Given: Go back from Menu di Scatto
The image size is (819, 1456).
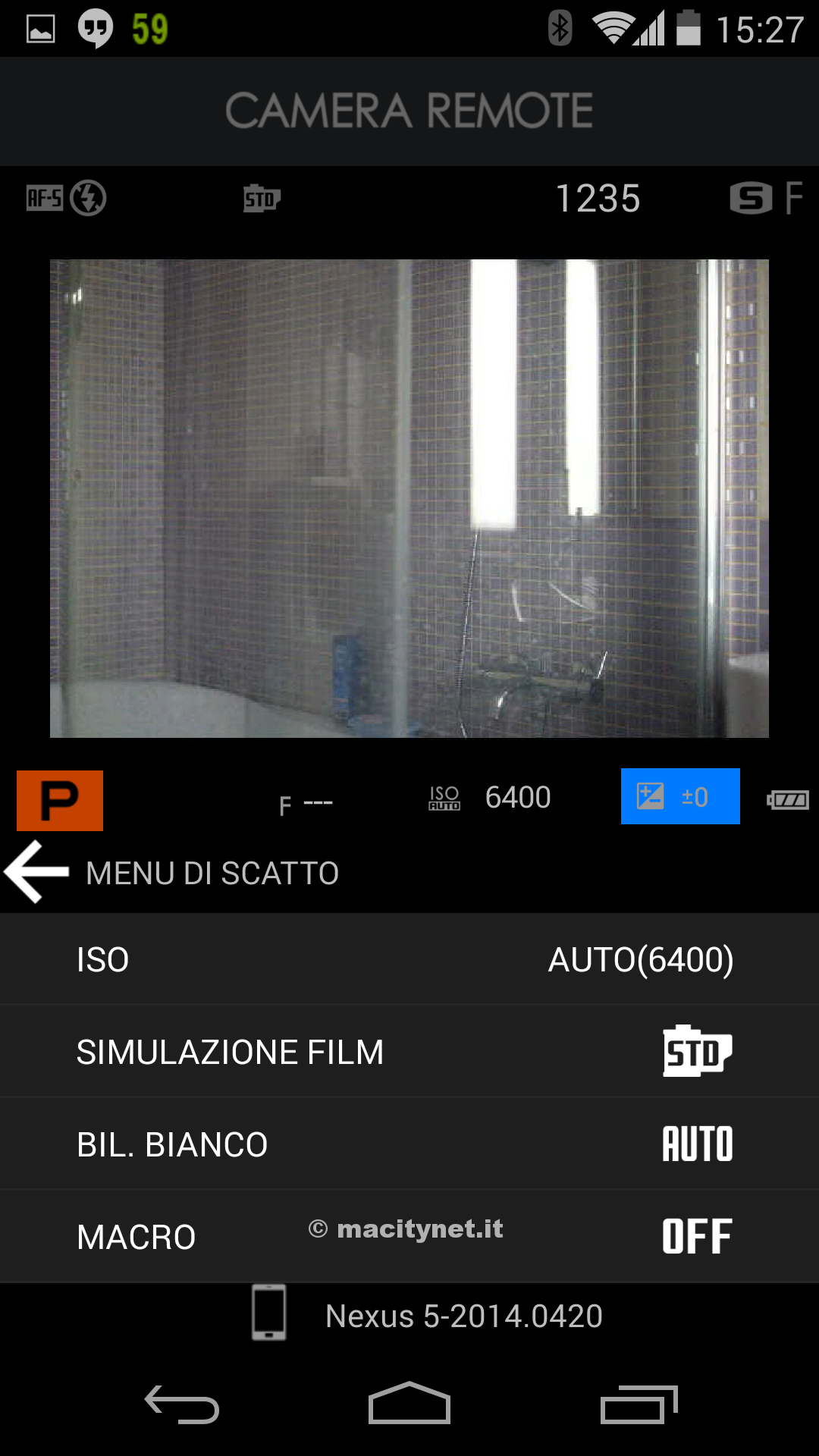Looking at the screenshot, I should click(36, 872).
